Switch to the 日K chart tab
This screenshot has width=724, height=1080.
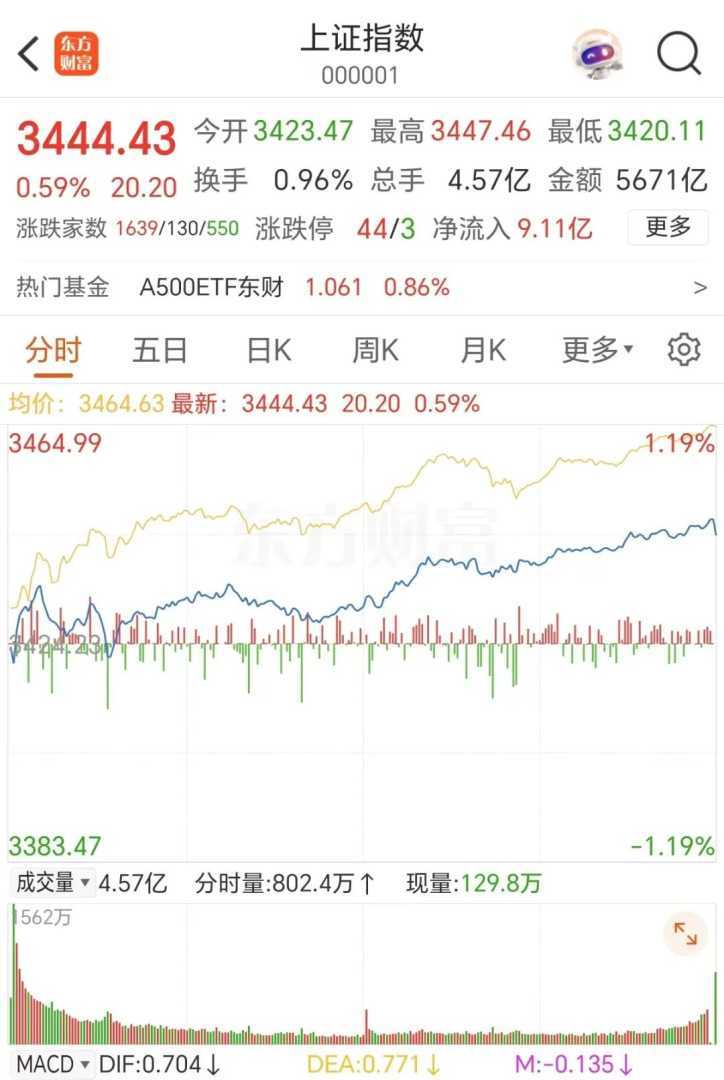pyautogui.click(x=269, y=350)
